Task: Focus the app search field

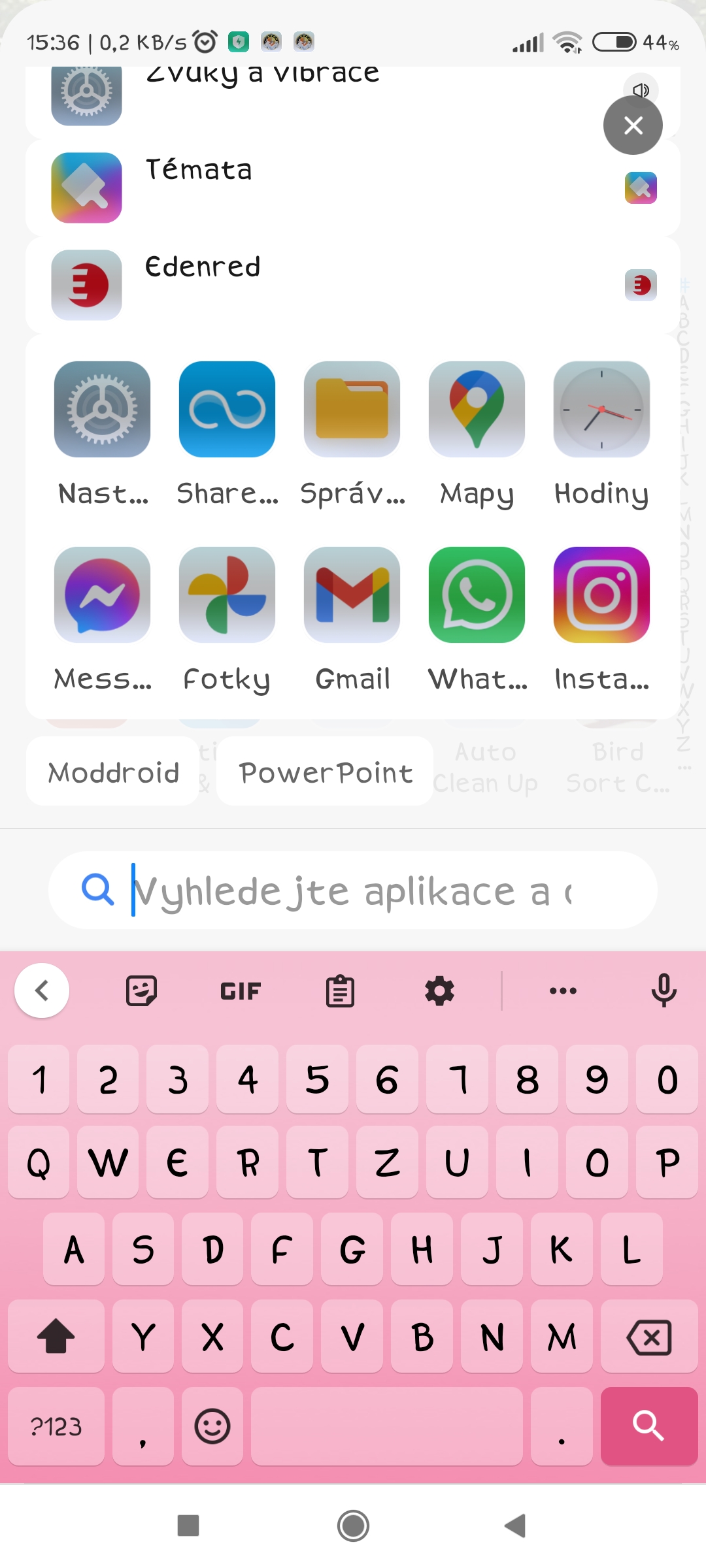Action: pos(353,890)
